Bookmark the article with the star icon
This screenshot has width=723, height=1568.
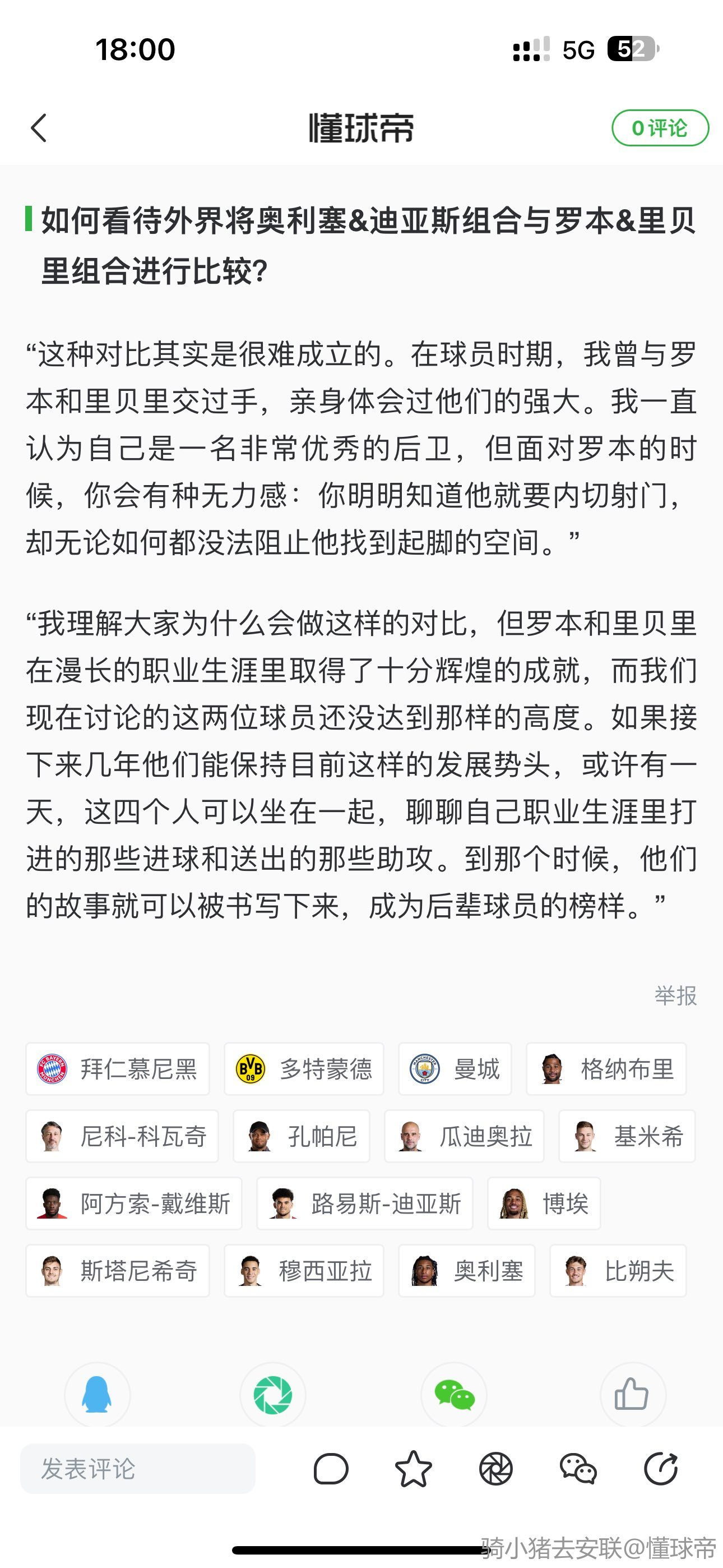[x=413, y=1469]
